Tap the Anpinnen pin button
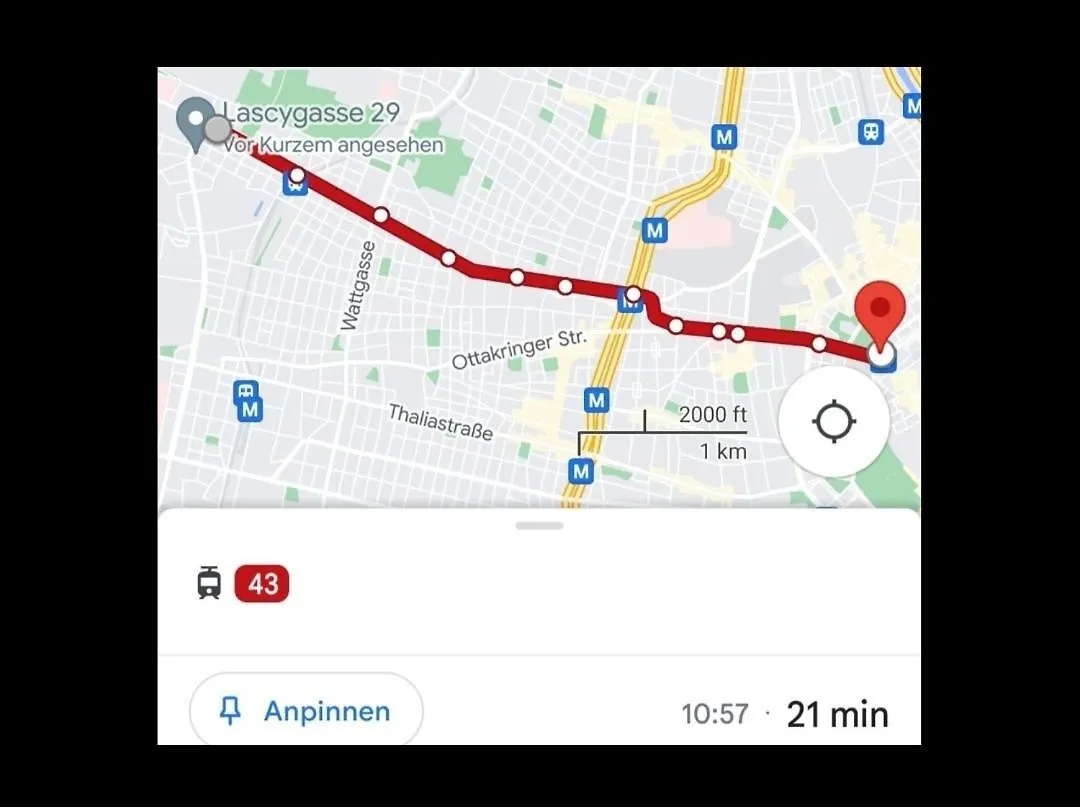The image size is (1080, 807). [306, 712]
